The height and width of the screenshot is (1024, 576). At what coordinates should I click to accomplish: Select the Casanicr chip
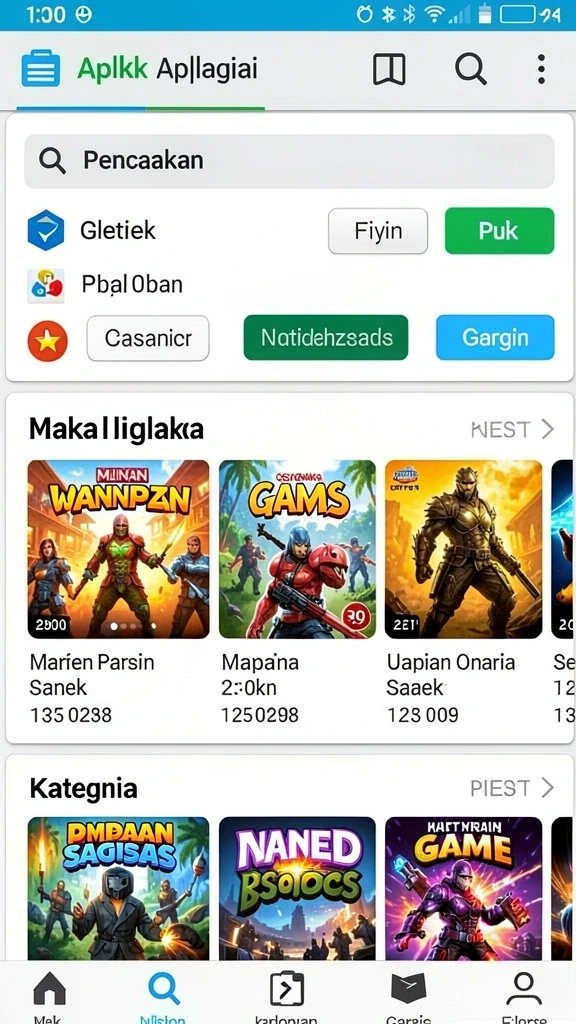pyautogui.click(x=148, y=338)
